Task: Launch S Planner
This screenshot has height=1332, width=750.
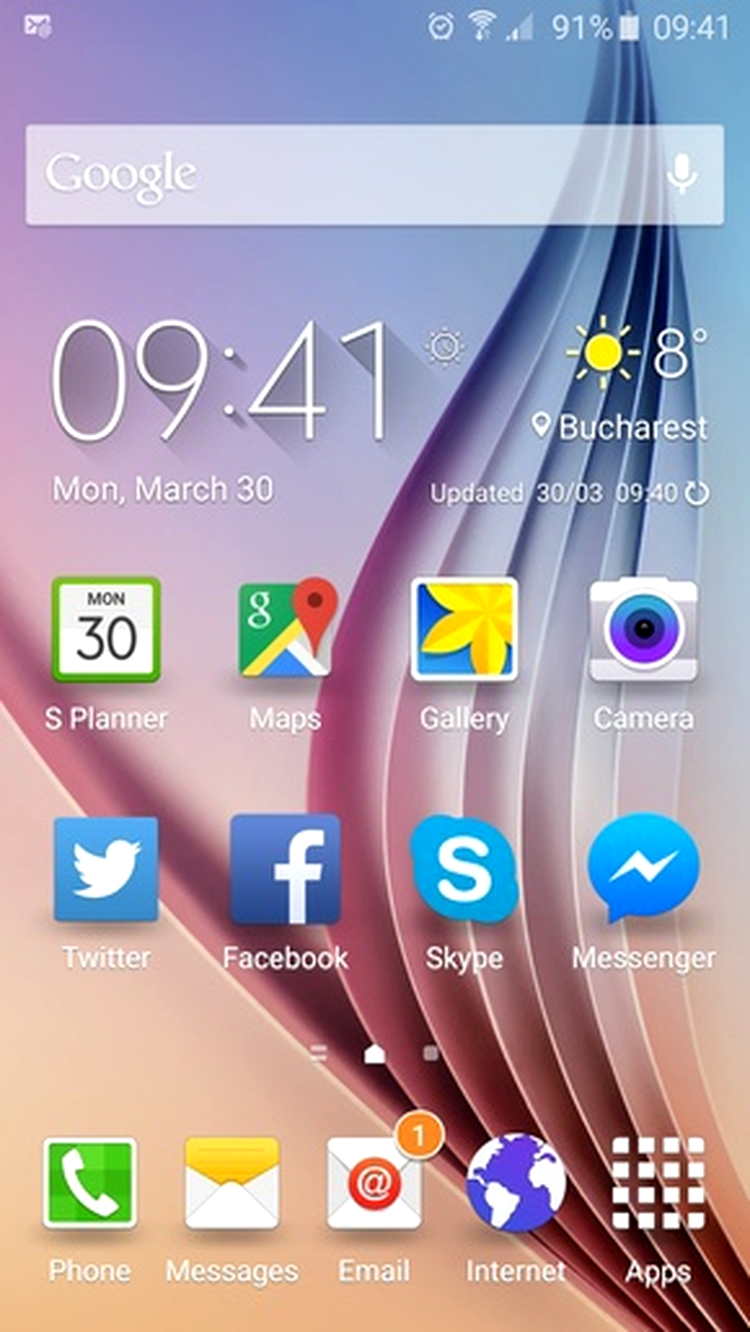Action: pyautogui.click(x=106, y=632)
